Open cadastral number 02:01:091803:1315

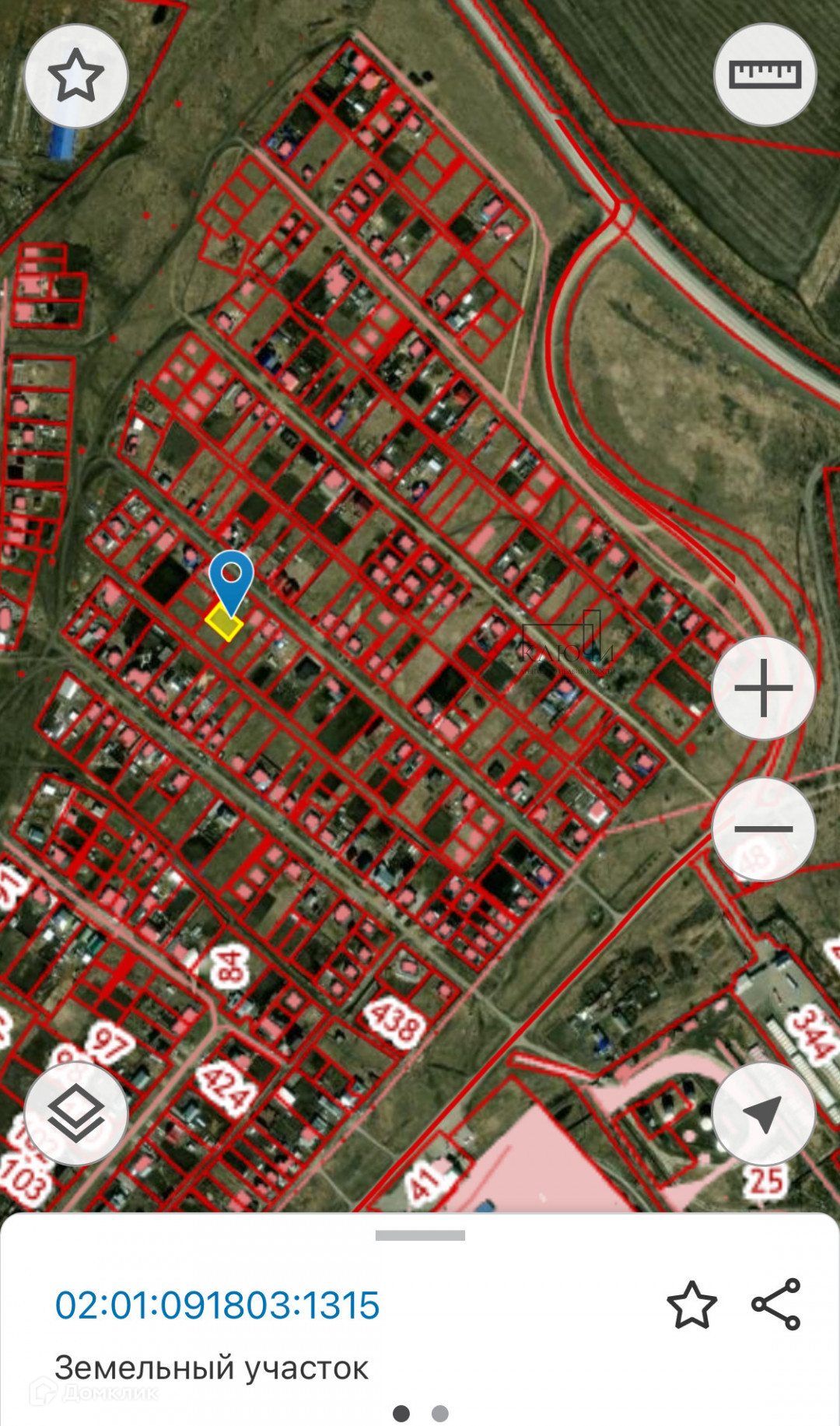click(x=217, y=1305)
